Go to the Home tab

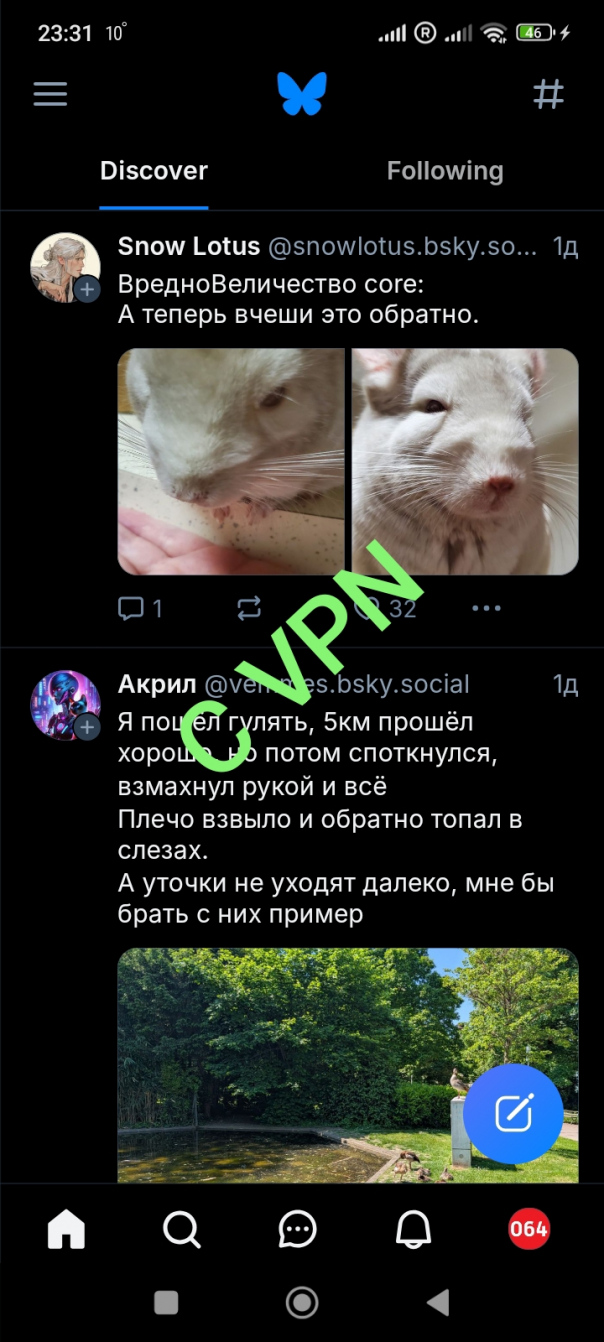pos(66,1229)
